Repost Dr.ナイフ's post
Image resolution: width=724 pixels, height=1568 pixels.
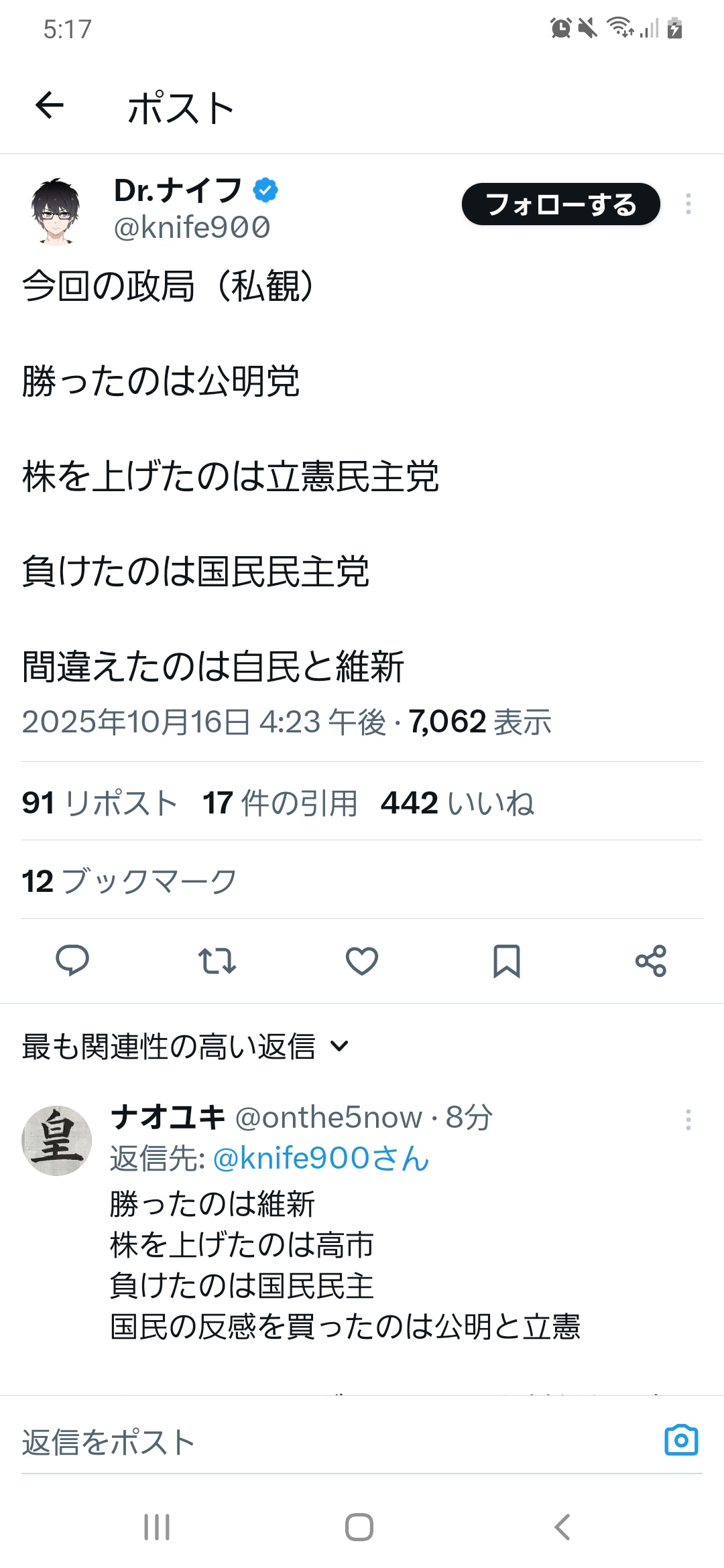(x=217, y=960)
